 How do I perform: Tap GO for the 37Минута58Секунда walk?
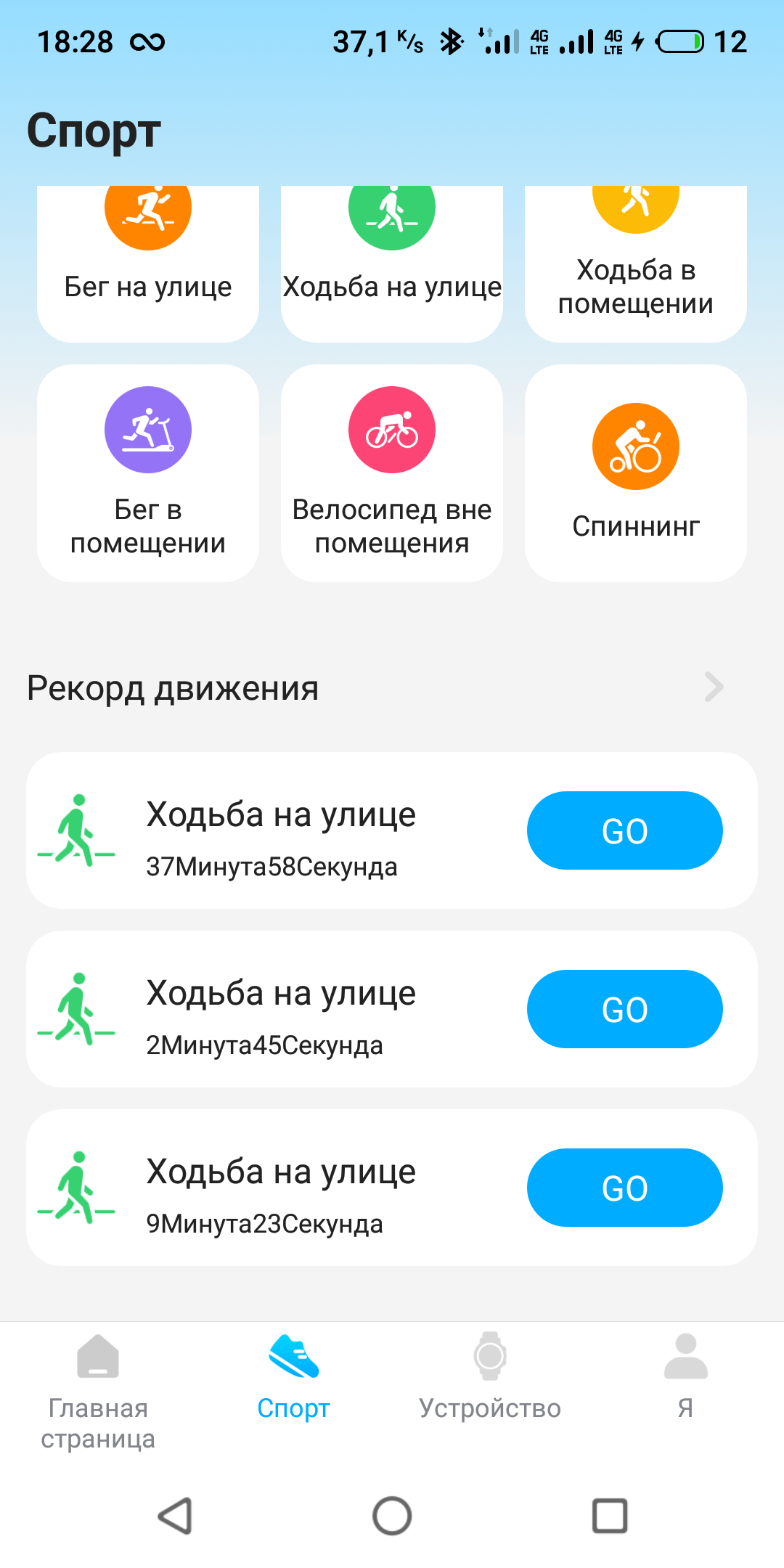tap(624, 830)
